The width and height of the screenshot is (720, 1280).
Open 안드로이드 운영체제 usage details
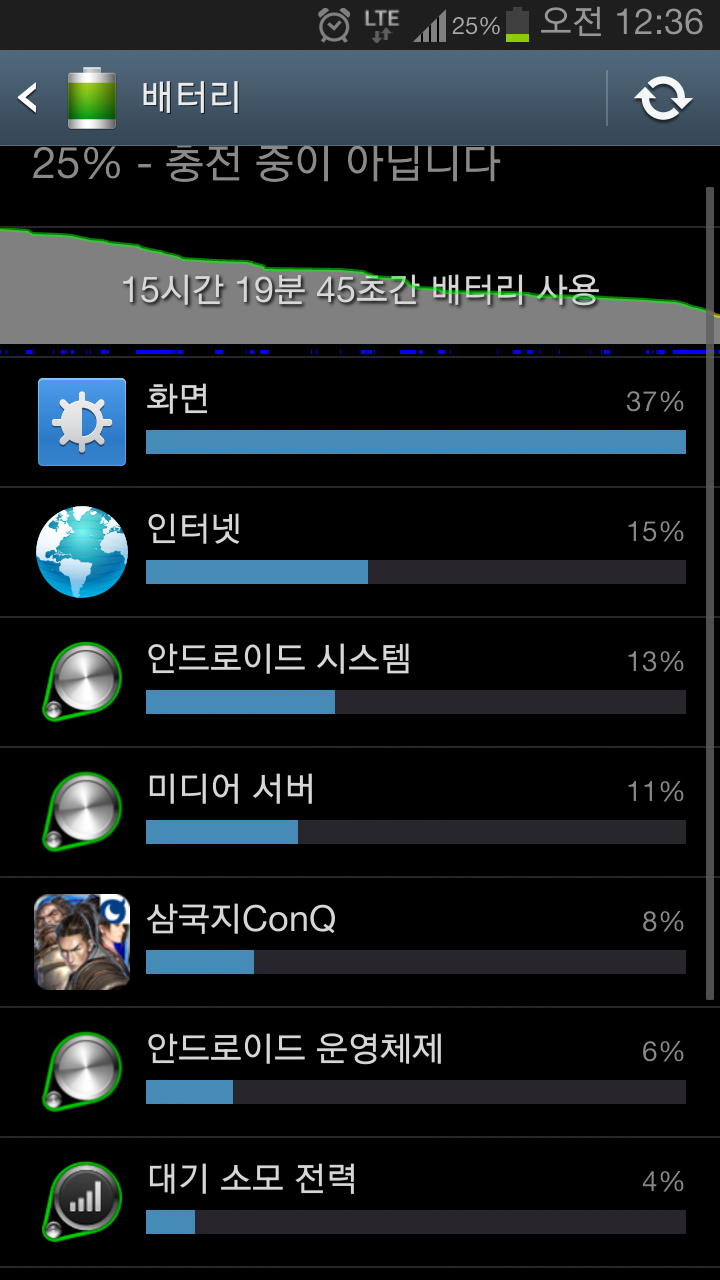360,1073
